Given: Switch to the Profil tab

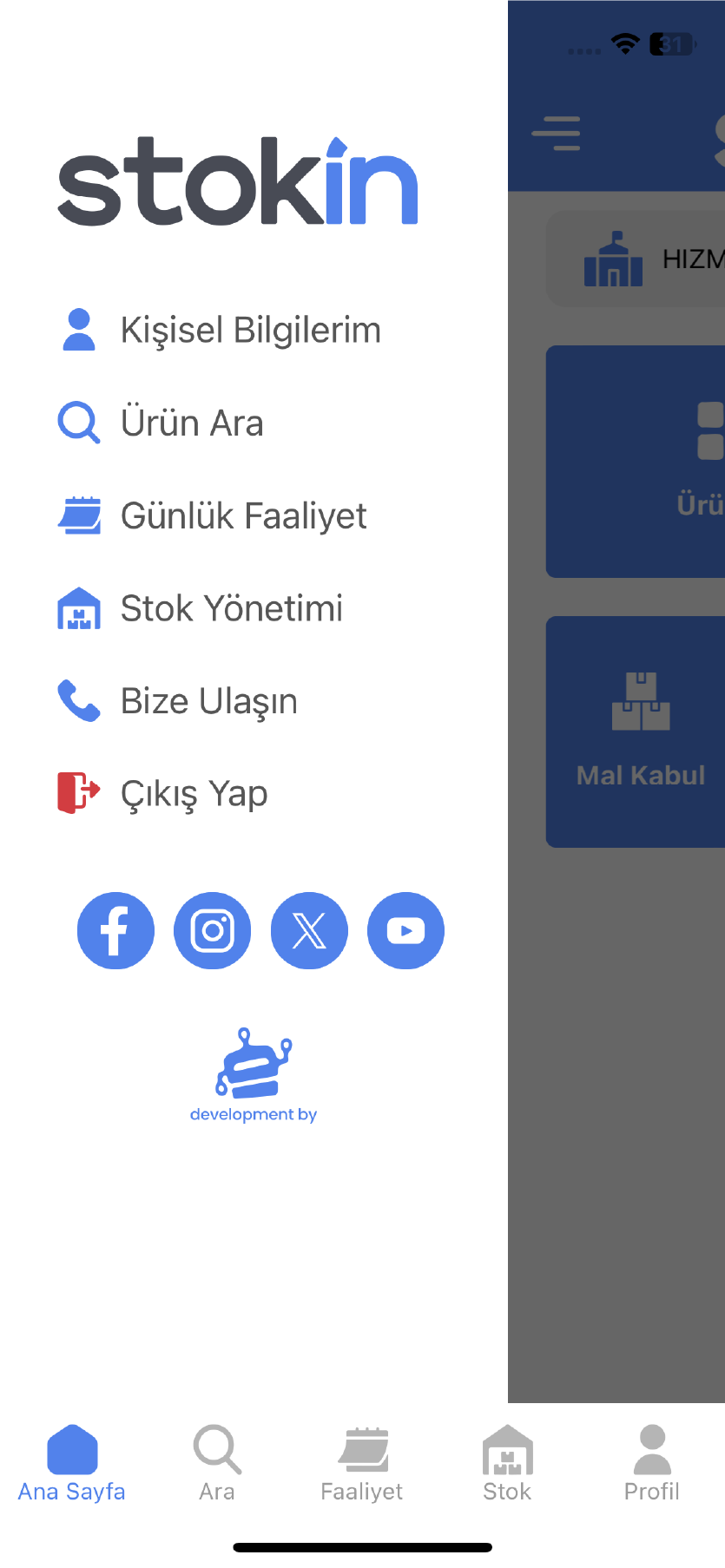Looking at the screenshot, I should click(x=652, y=1465).
